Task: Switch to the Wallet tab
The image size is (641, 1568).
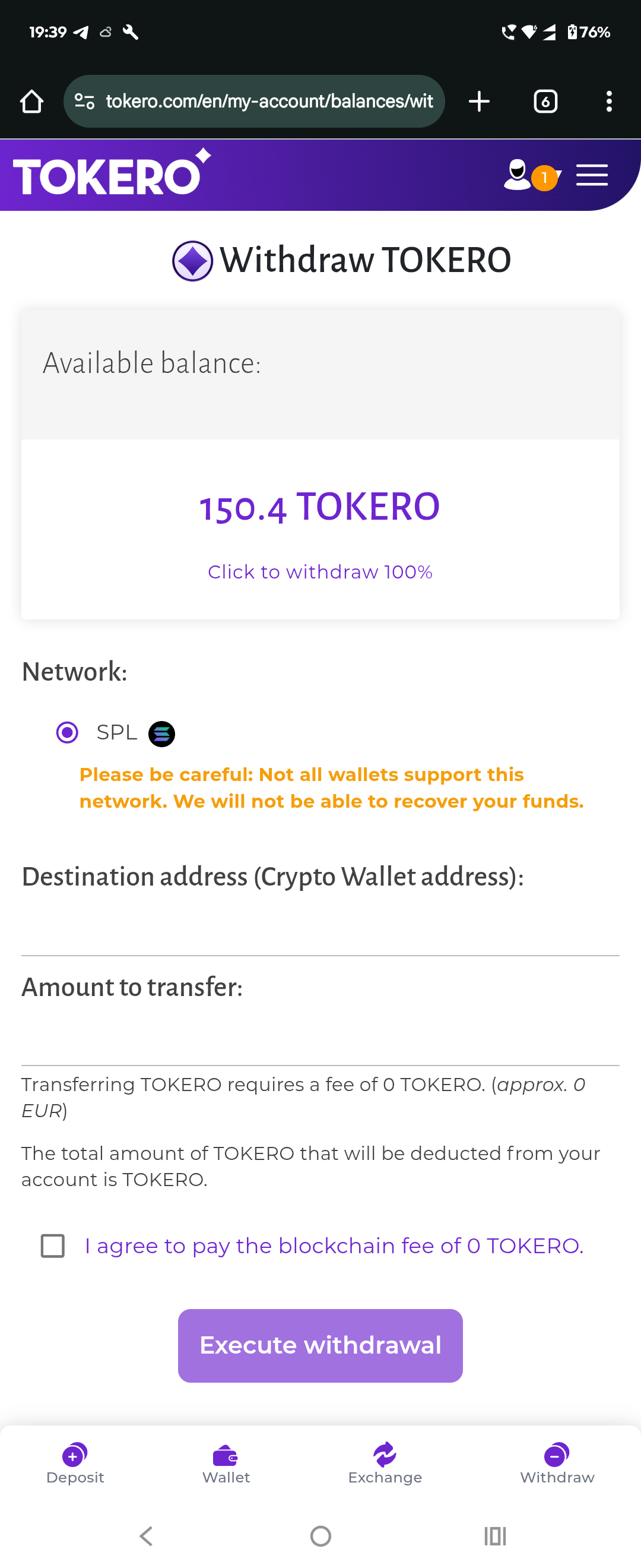Action: click(226, 1463)
